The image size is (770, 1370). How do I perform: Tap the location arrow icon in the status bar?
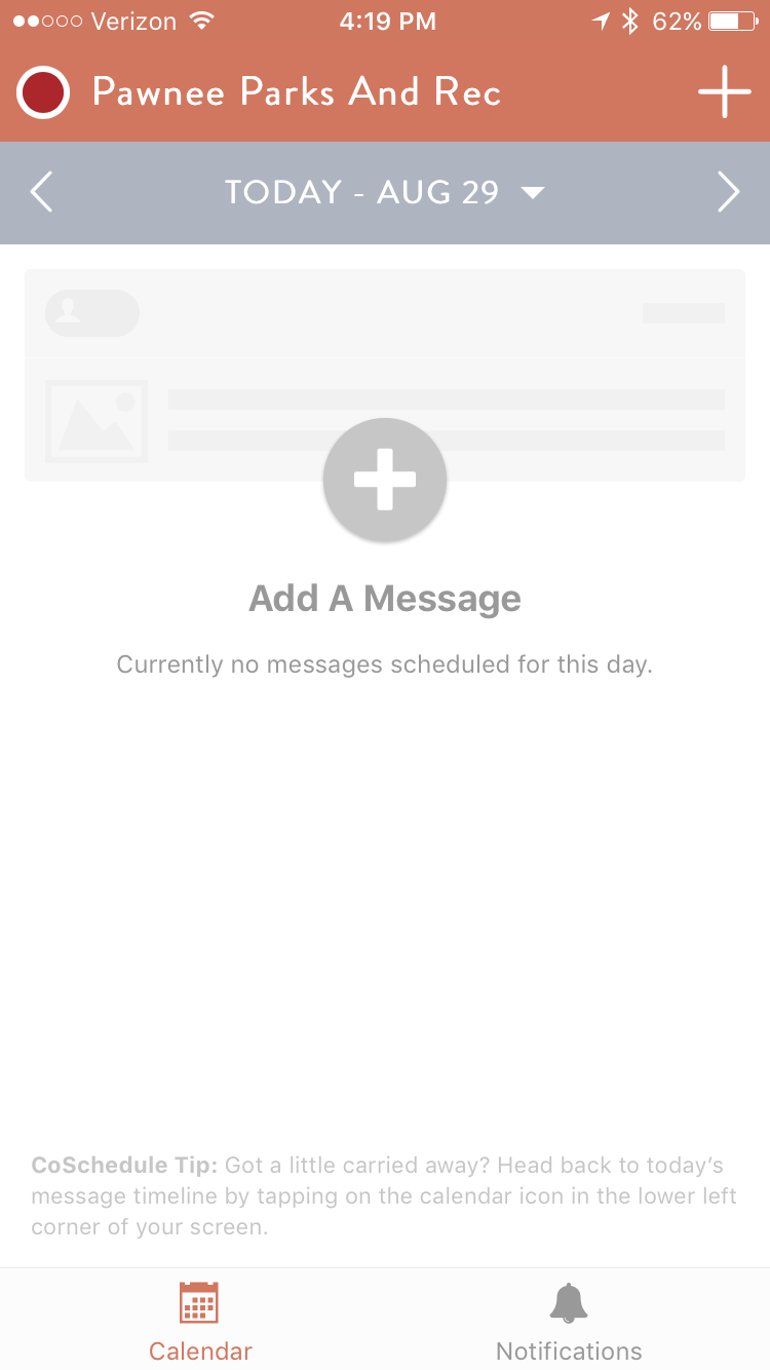click(601, 20)
